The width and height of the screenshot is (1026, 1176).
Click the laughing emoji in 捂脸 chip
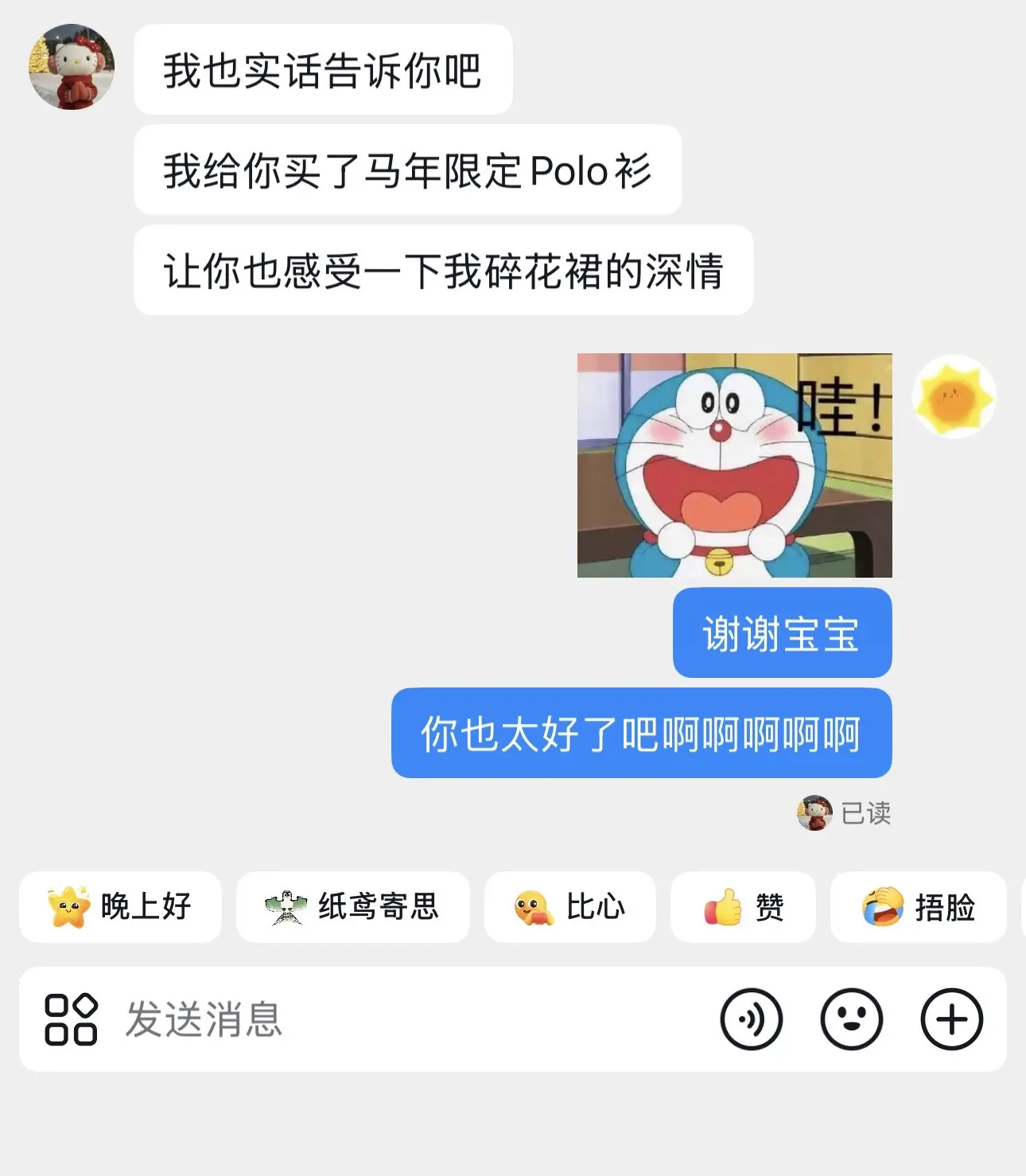click(x=883, y=907)
